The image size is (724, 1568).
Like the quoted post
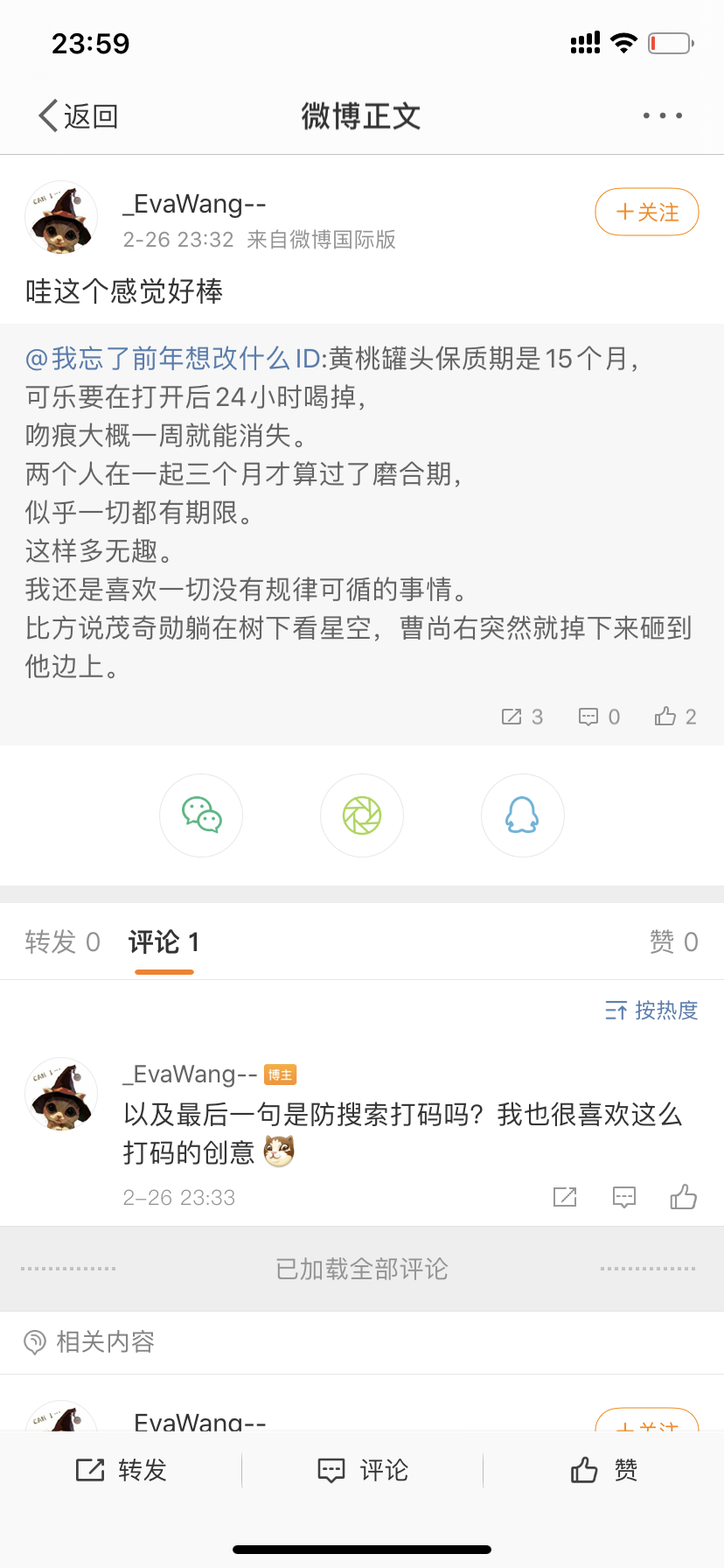tap(675, 717)
